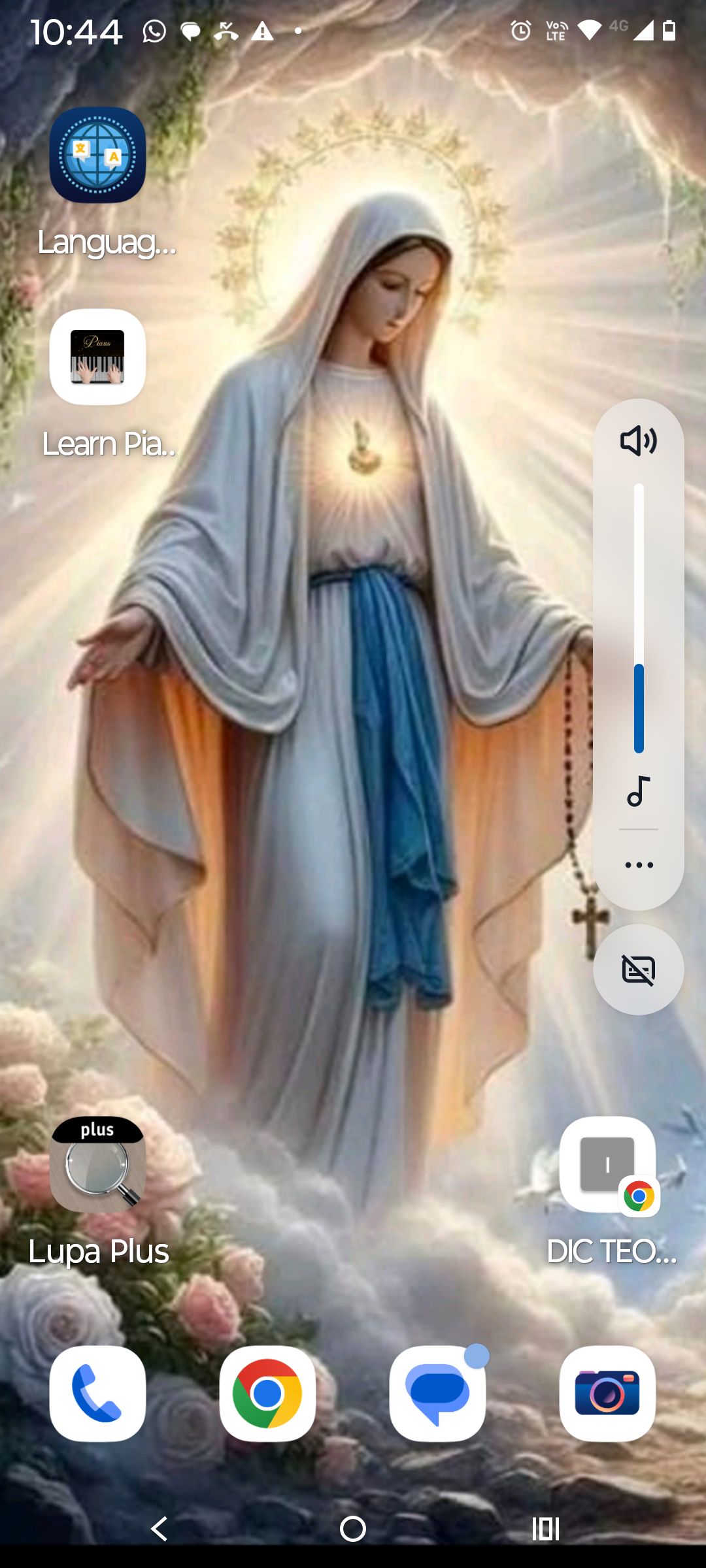Open more volume settings via three dots
706x1568 pixels.
[x=639, y=865]
